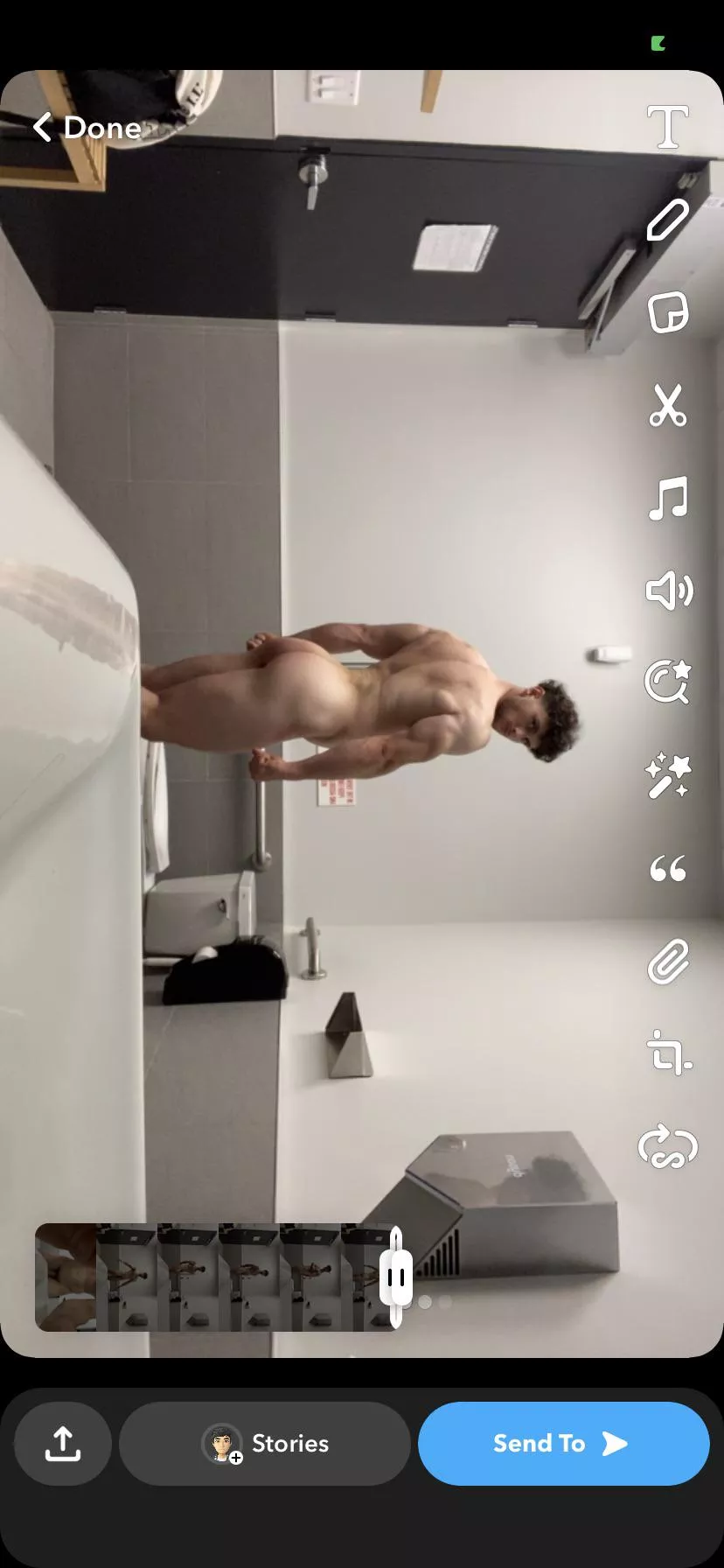Image resolution: width=724 pixels, height=1568 pixels.
Task: Add text with the T tool
Action: (x=668, y=128)
